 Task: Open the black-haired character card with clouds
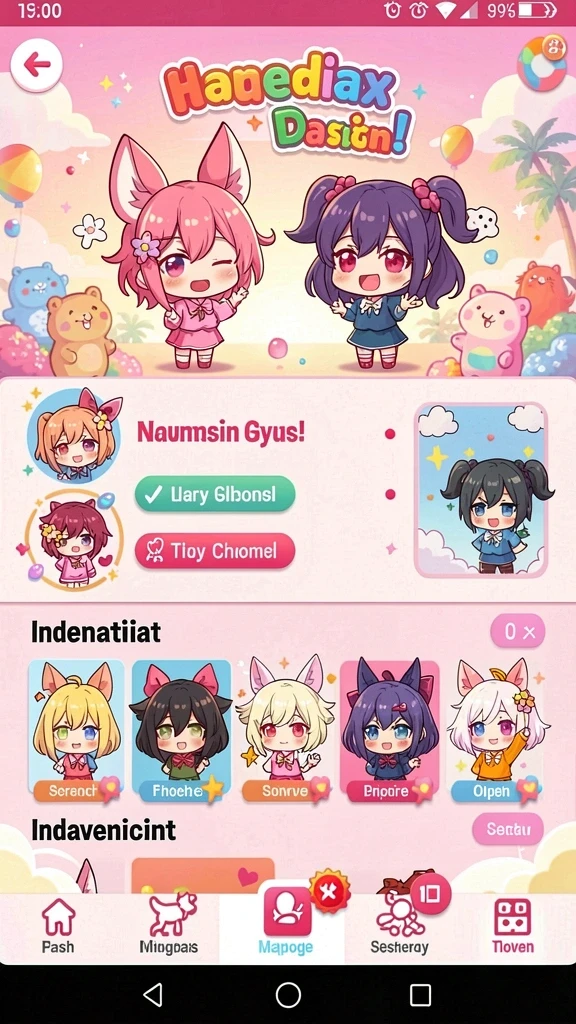pyautogui.click(x=481, y=490)
